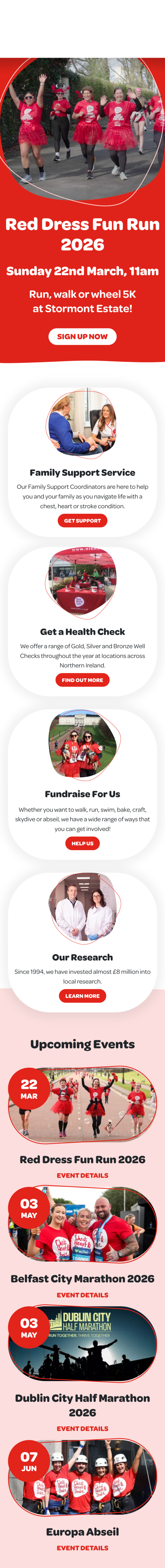Image resolution: width=165 pixels, height=1568 pixels.
Task: View event details for Red Dress Fun Run 2026
Action: click(82, 1175)
